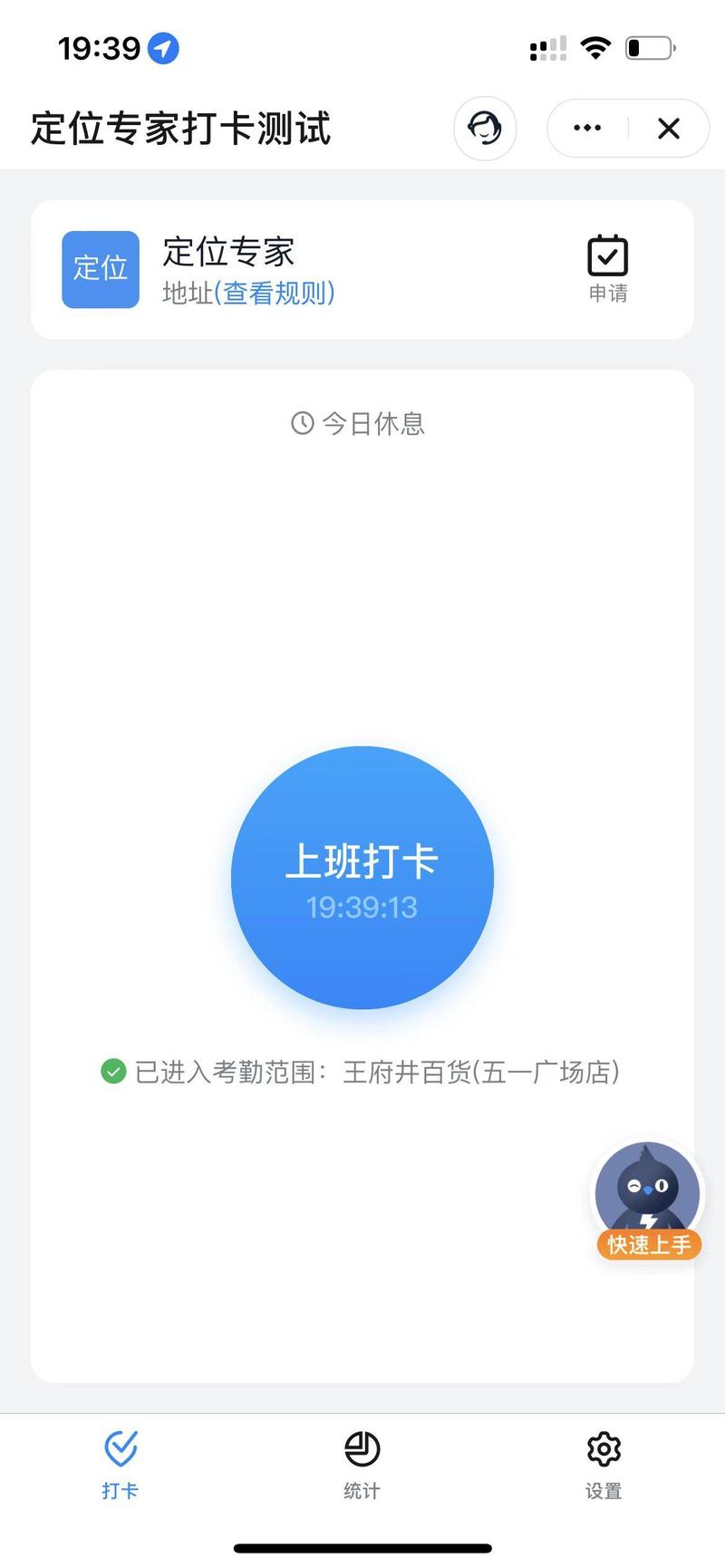This screenshot has width=725, height=1568.
Task: Open the customer service headset icon
Action: pos(485,129)
